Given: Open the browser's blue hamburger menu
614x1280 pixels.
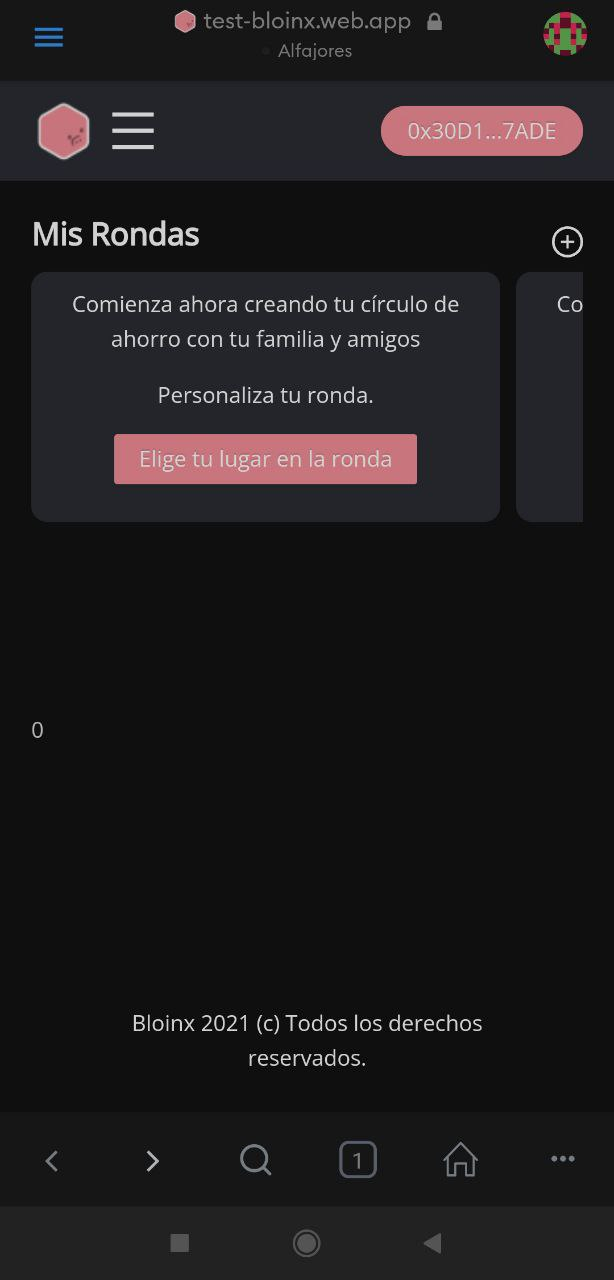Looking at the screenshot, I should [48, 37].
